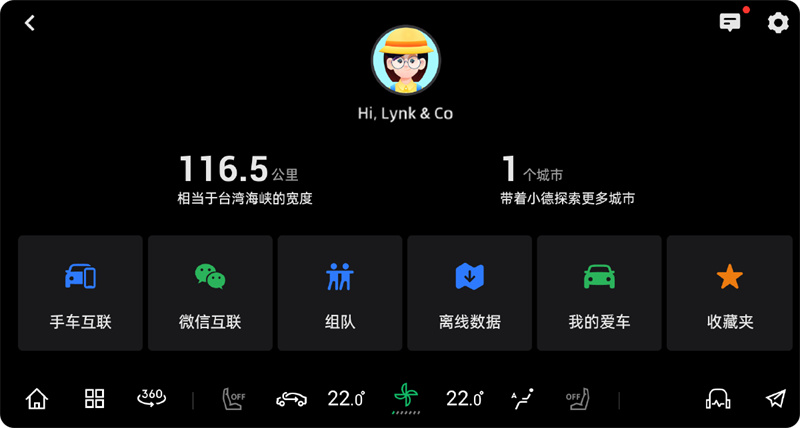Screen dimensions: 800x428
Task: Go to the home screen
Action: click(37, 399)
